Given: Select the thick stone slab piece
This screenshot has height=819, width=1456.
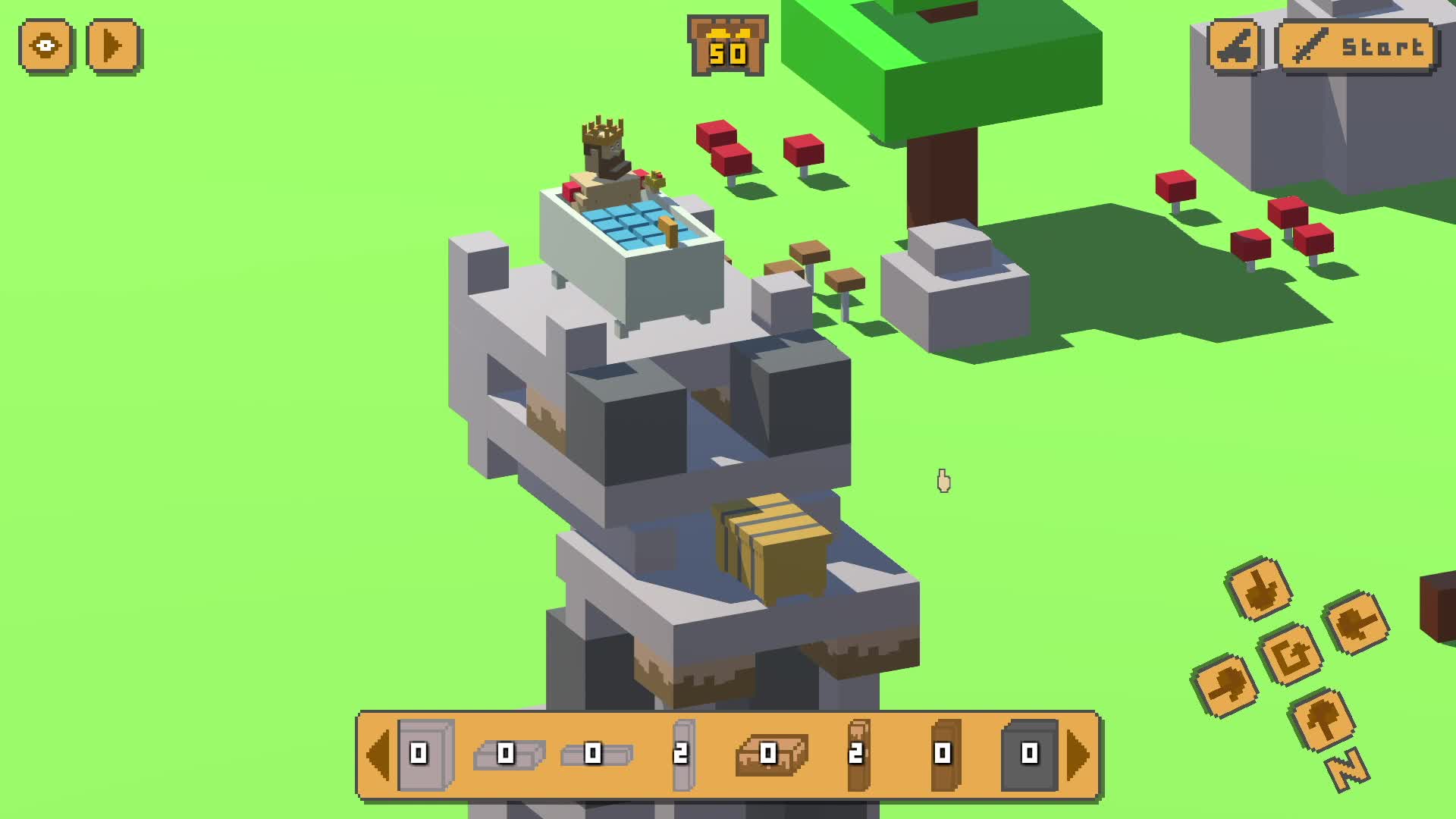Looking at the screenshot, I should [509, 755].
